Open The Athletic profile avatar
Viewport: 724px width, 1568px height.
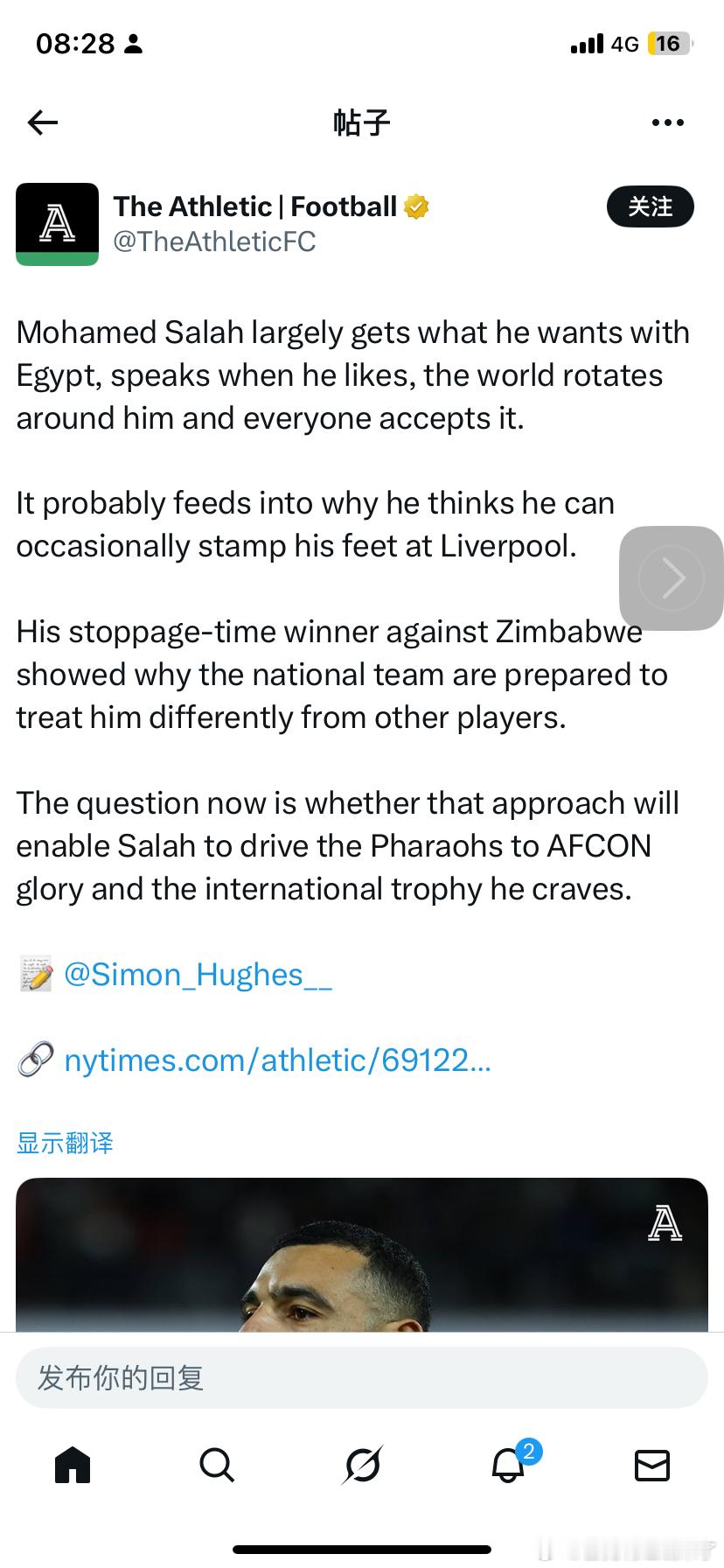58,224
